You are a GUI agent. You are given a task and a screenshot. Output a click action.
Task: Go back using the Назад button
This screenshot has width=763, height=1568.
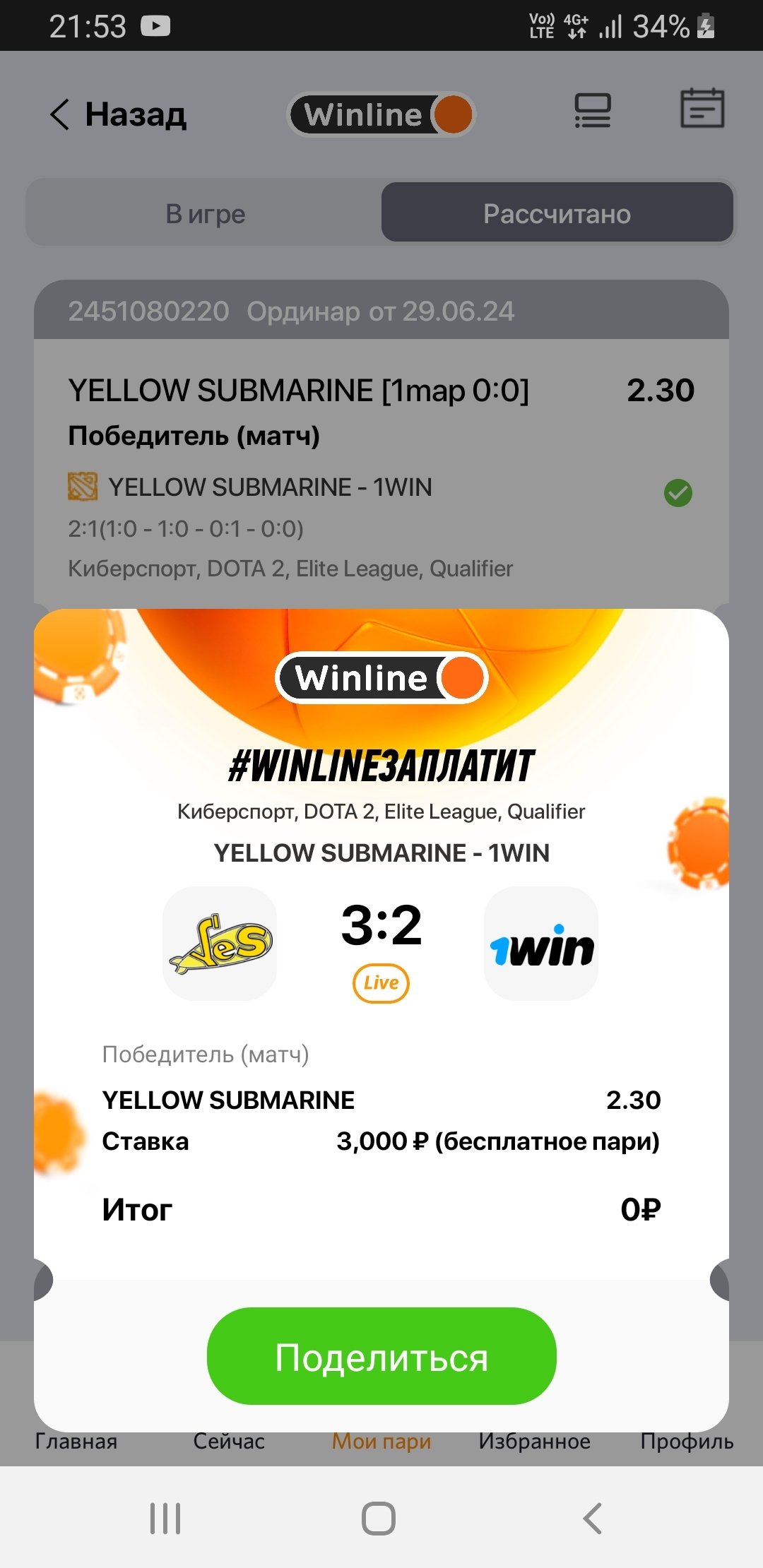[x=119, y=114]
